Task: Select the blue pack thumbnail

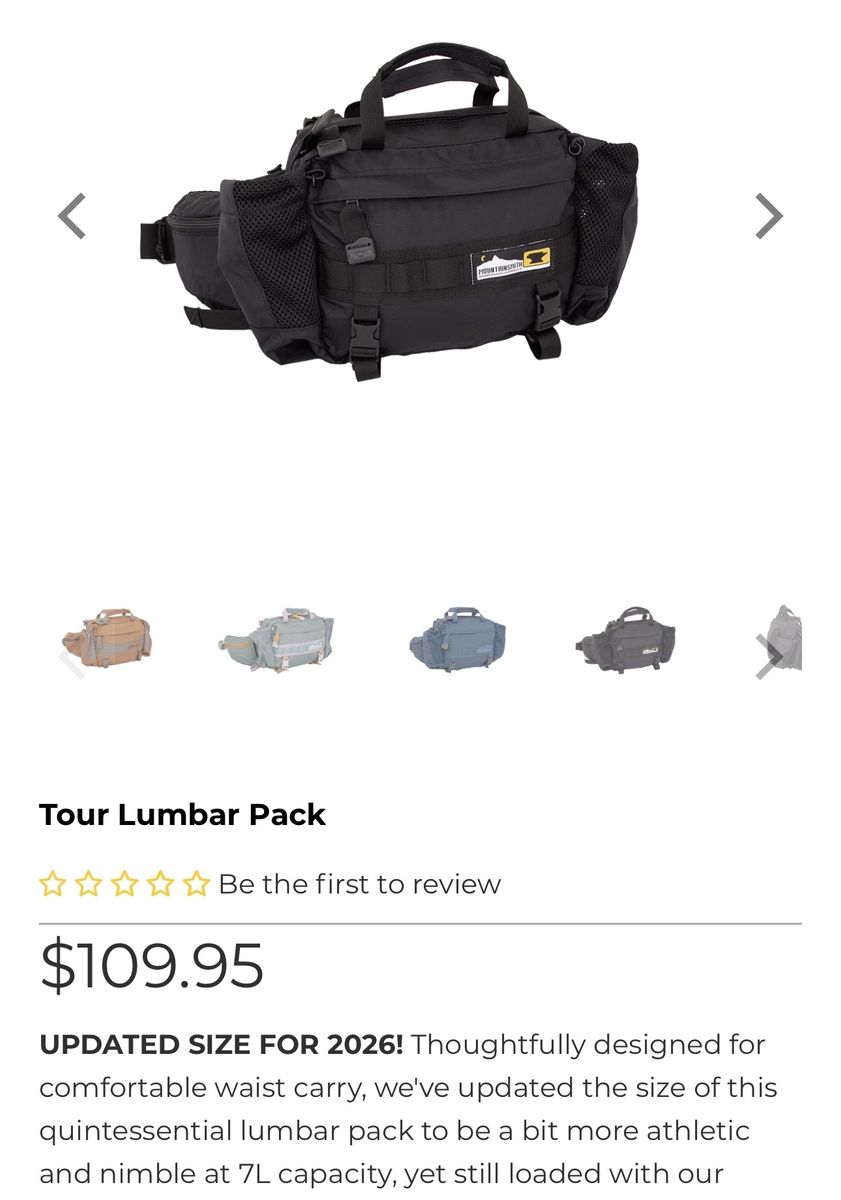Action: pyautogui.click(x=457, y=639)
